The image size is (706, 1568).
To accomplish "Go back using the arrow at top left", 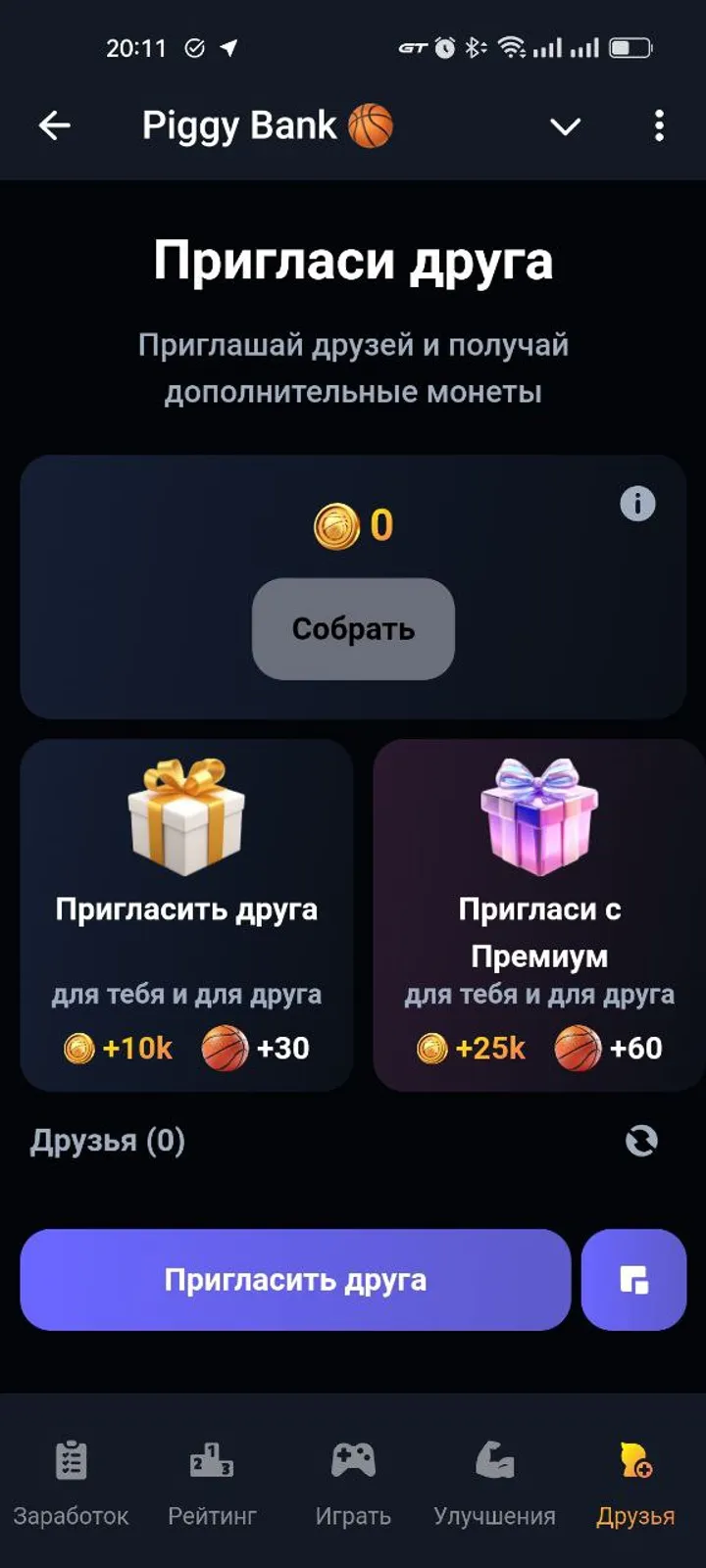I will click(54, 124).
